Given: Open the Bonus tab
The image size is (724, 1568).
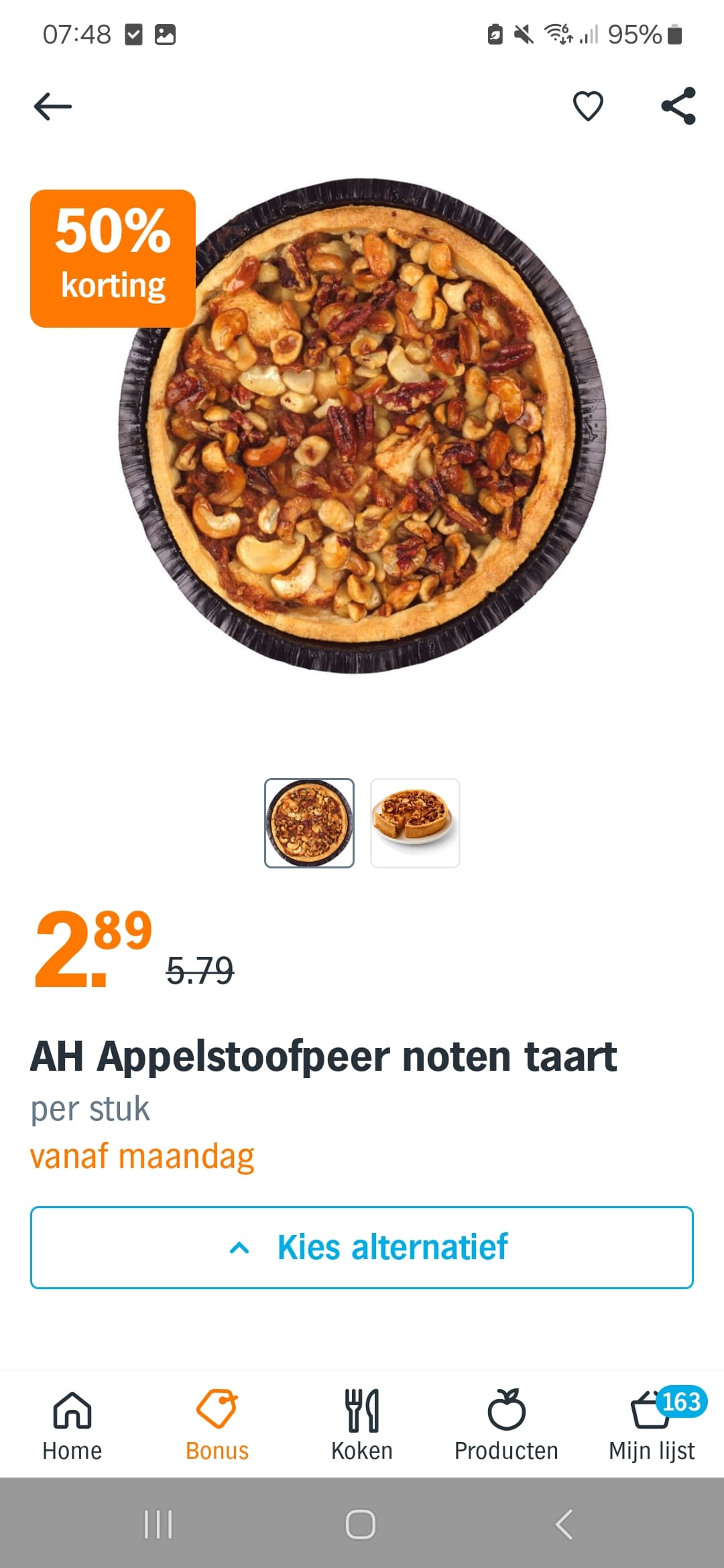Looking at the screenshot, I should pos(217,1425).
